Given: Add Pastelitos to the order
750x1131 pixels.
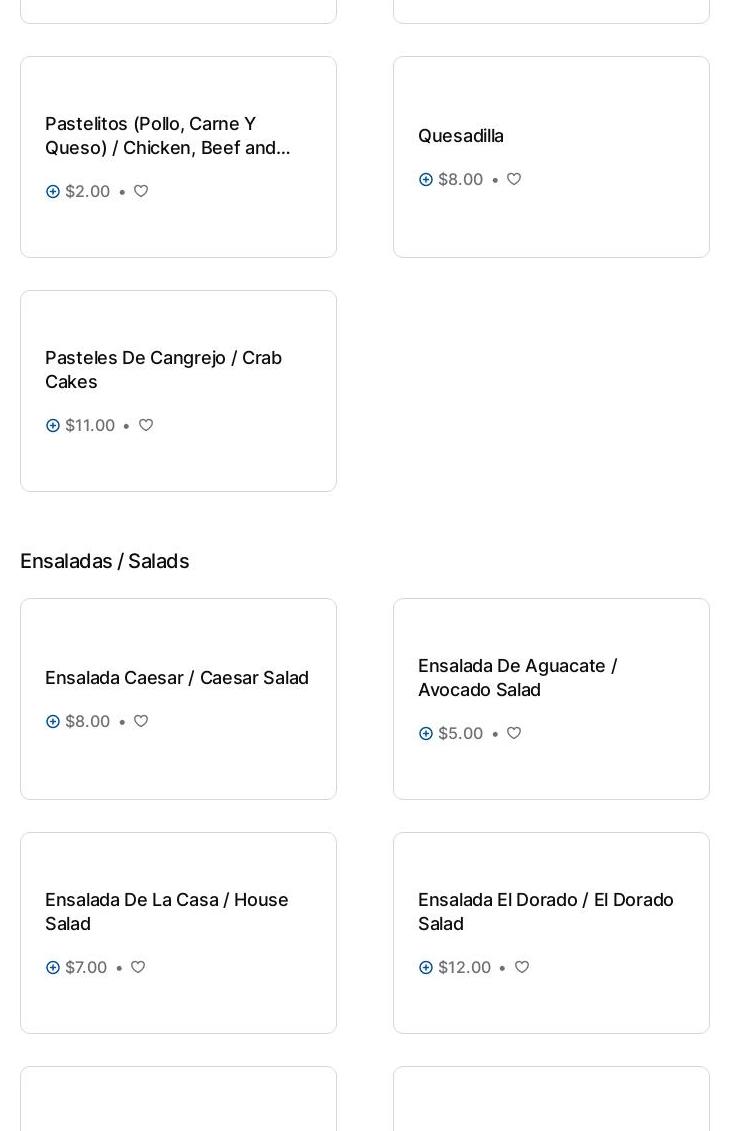Looking at the screenshot, I should coord(53,191).
